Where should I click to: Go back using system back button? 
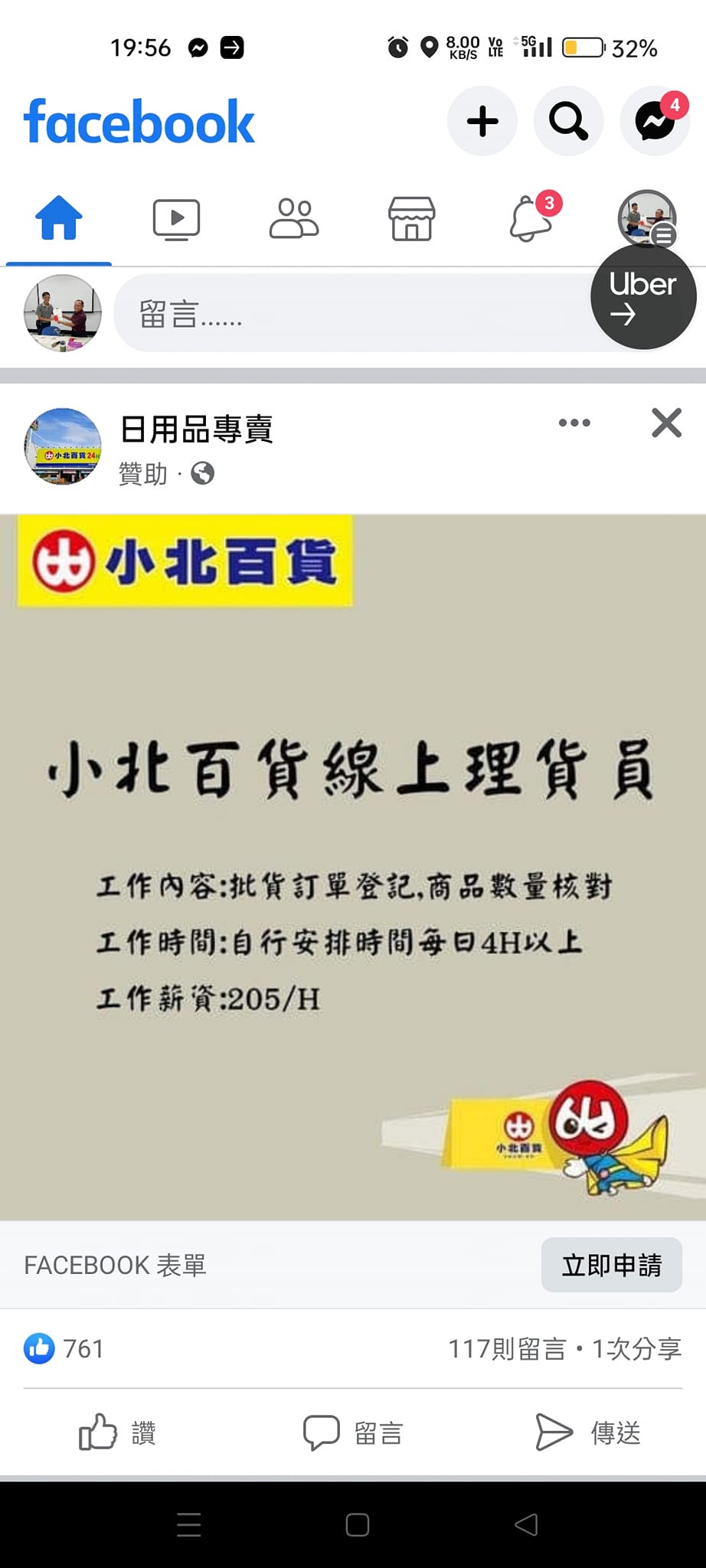(x=526, y=1525)
